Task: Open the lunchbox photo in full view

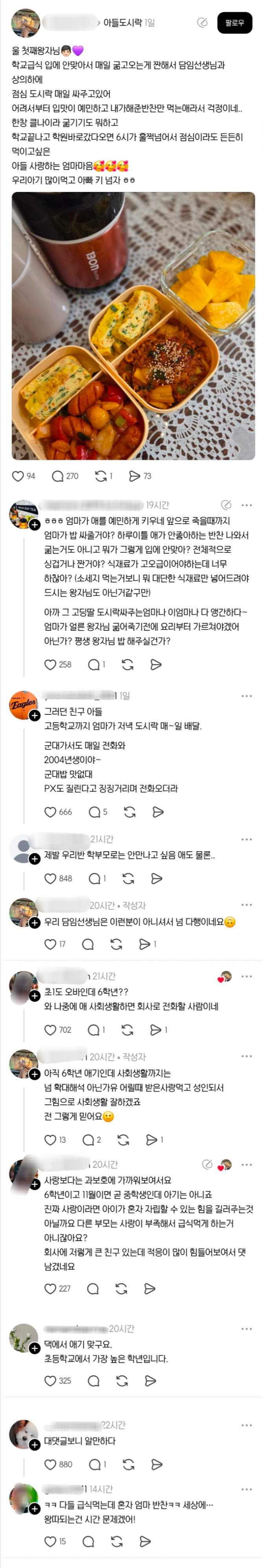Action: point(133,326)
